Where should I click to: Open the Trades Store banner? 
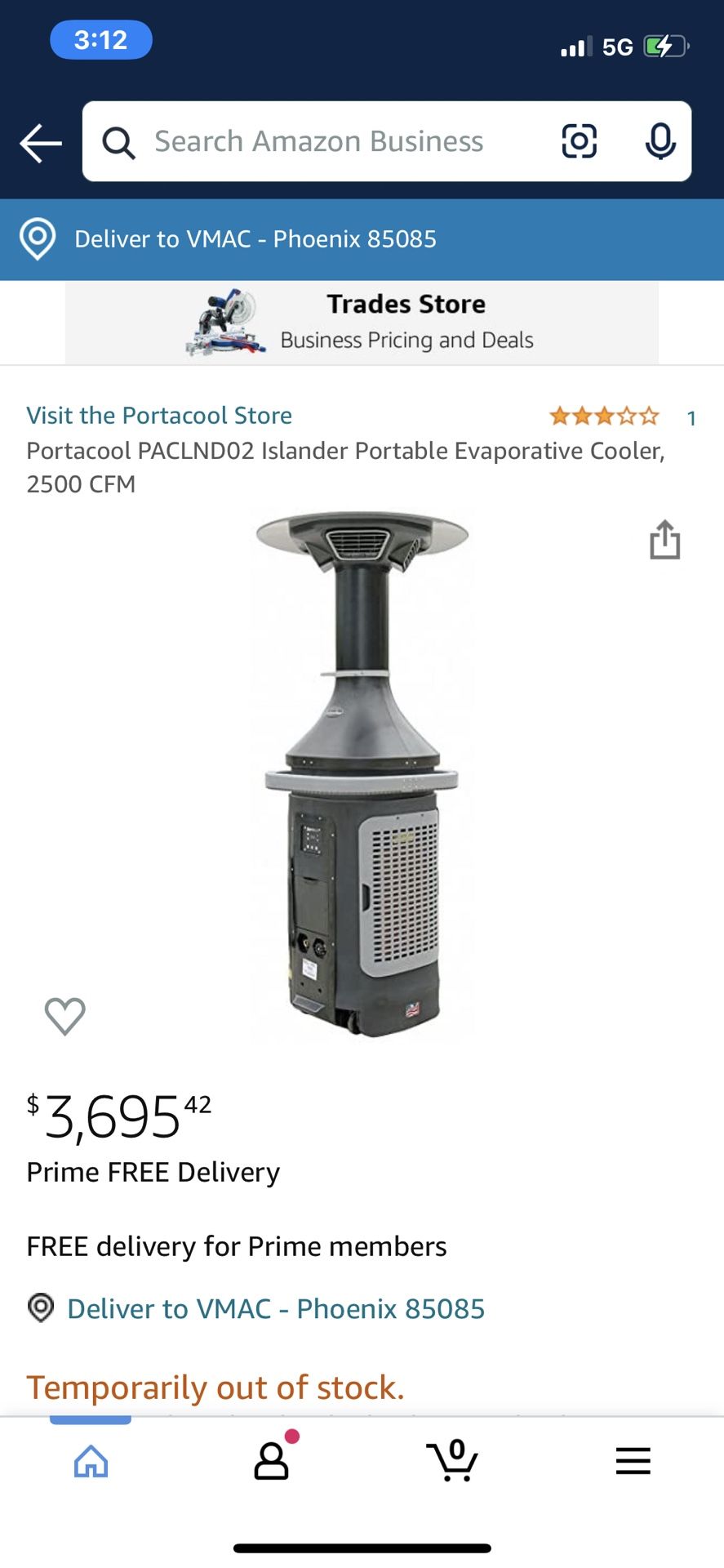tap(362, 323)
